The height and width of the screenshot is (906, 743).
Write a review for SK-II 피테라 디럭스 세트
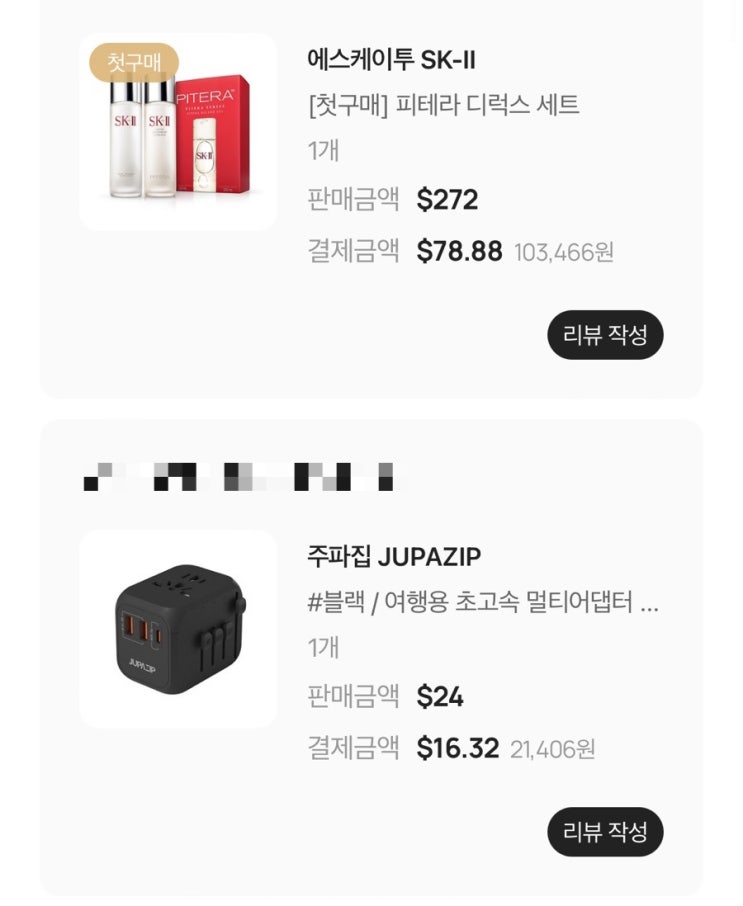tap(605, 335)
